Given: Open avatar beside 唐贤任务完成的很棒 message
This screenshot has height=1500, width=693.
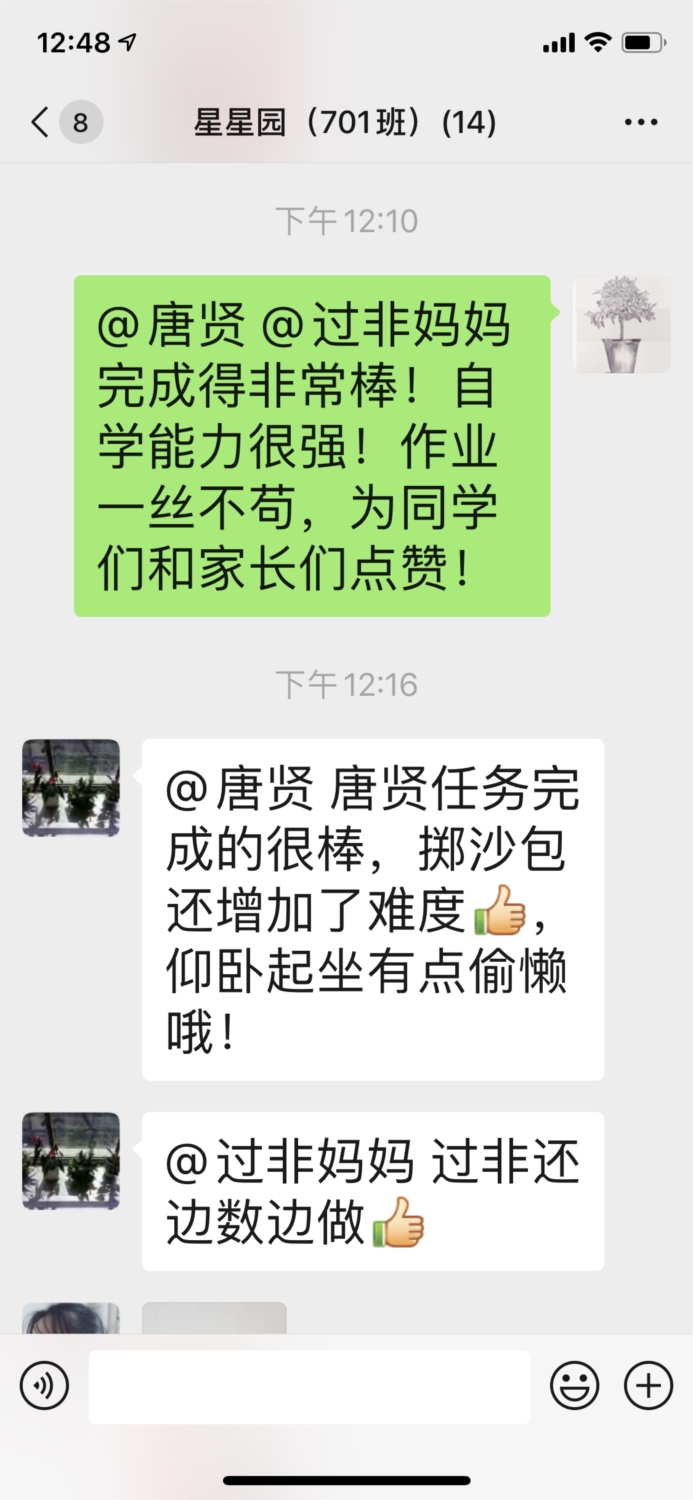Looking at the screenshot, I should (x=71, y=788).
